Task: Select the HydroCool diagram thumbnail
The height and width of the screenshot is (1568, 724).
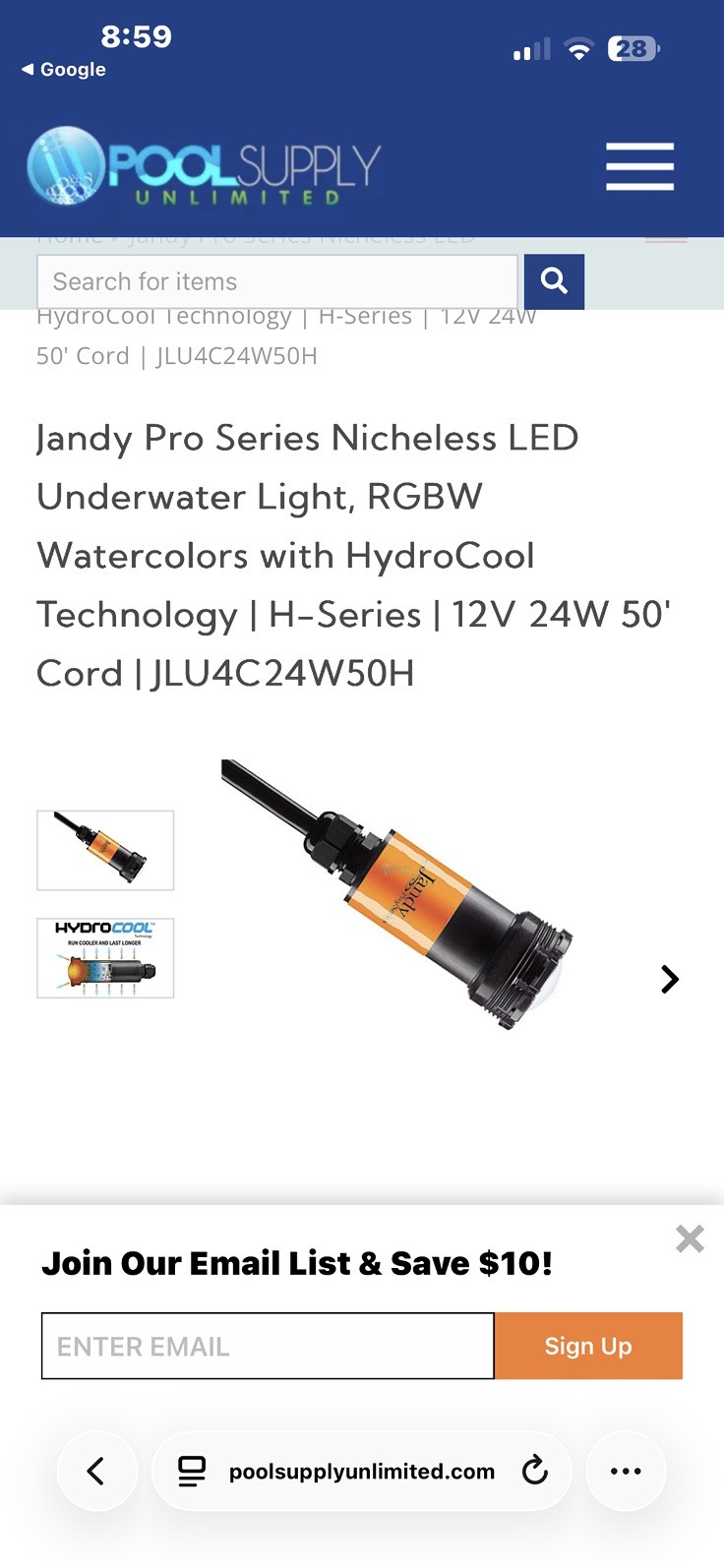Action: [104, 958]
